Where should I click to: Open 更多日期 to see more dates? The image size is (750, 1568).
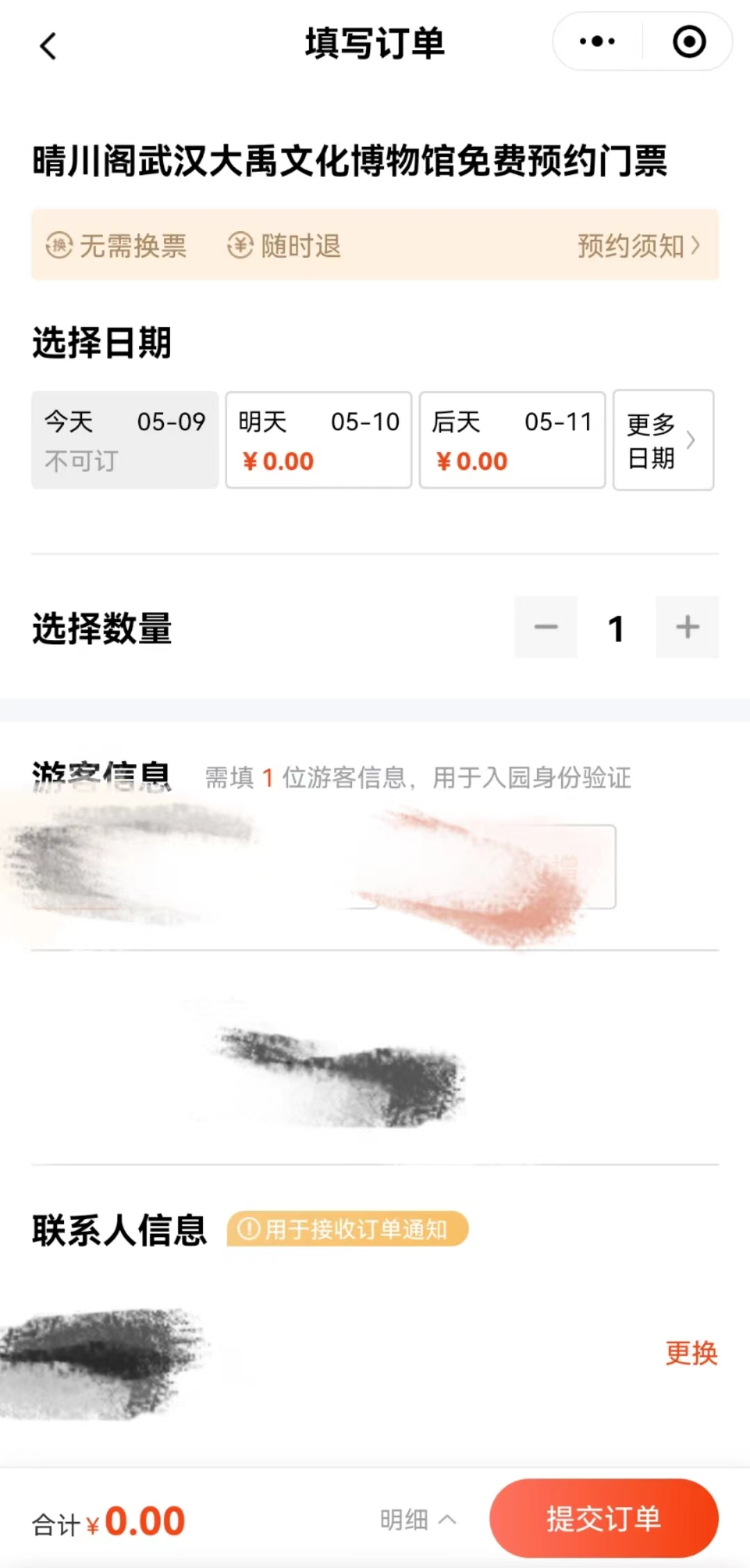663,440
